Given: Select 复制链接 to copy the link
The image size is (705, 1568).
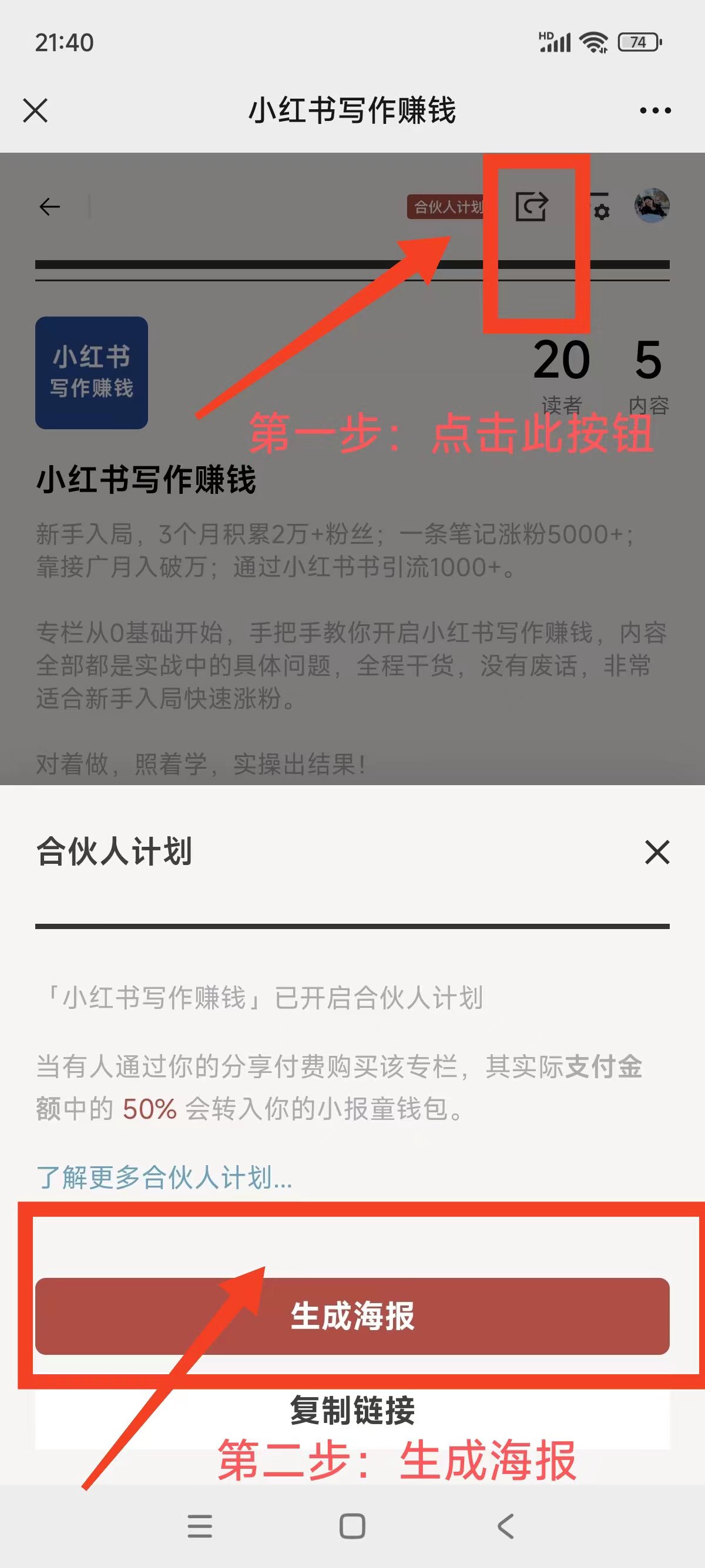Looking at the screenshot, I should pyautogui.click(x=352, y=1411).
